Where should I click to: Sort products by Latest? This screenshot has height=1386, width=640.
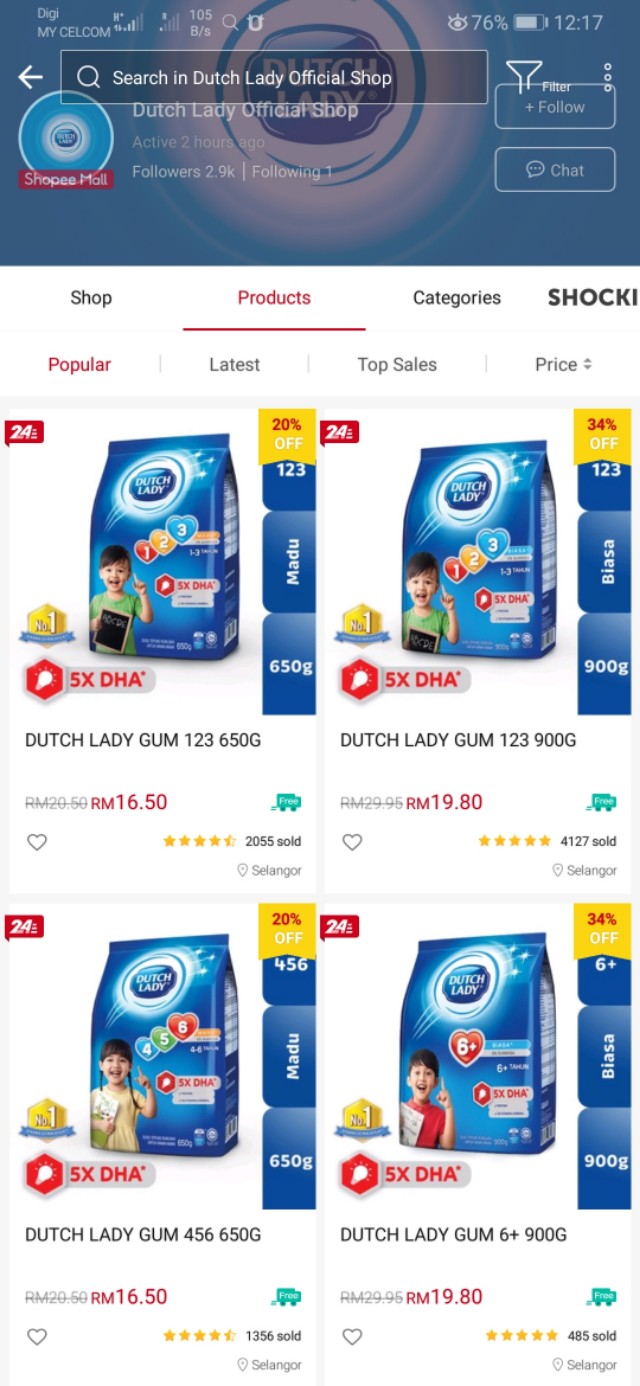click(x=234, y=365)
